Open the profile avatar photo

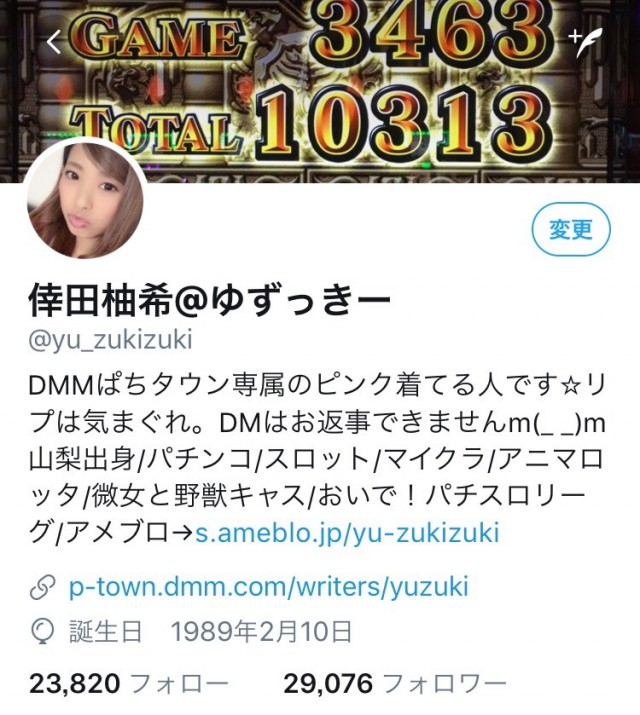[85, 198]
